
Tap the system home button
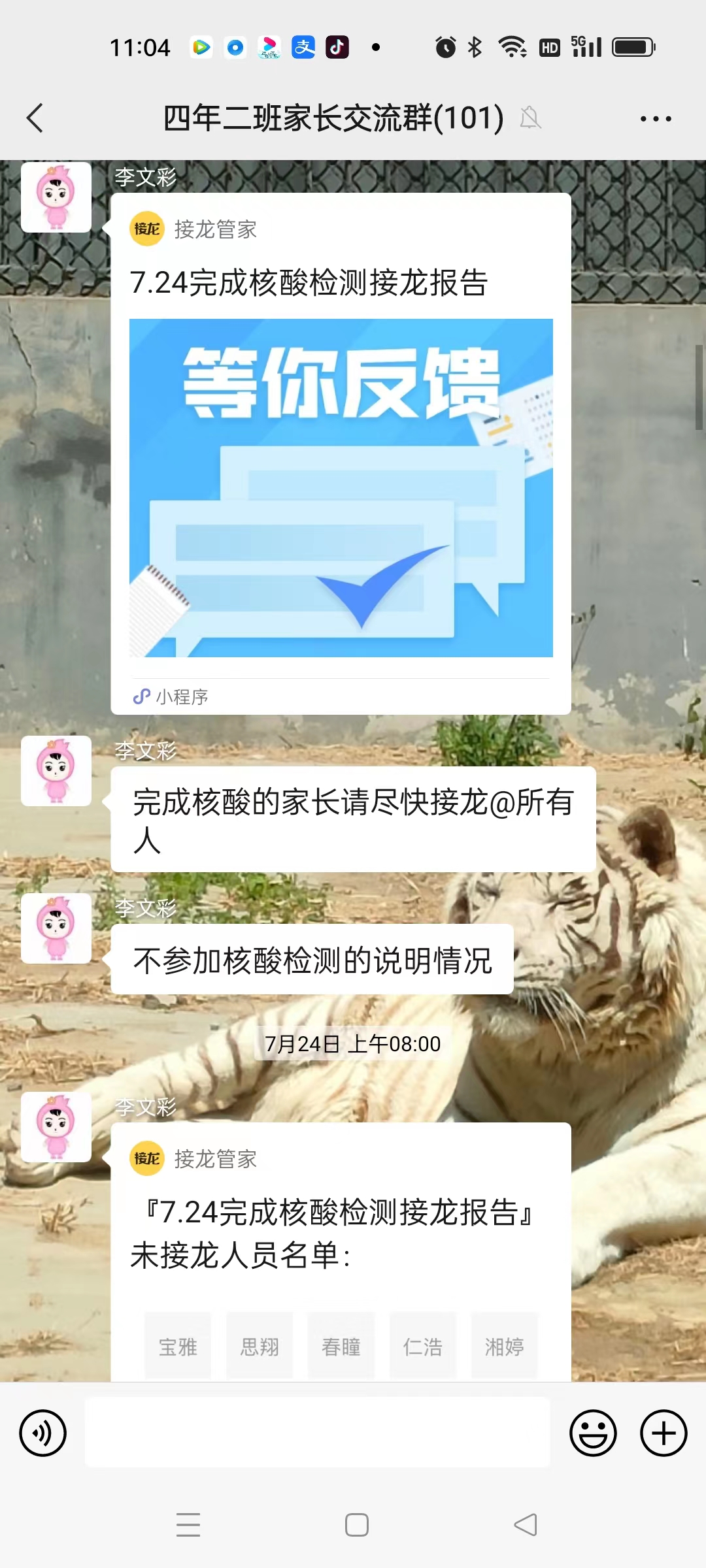[356, 1525]
